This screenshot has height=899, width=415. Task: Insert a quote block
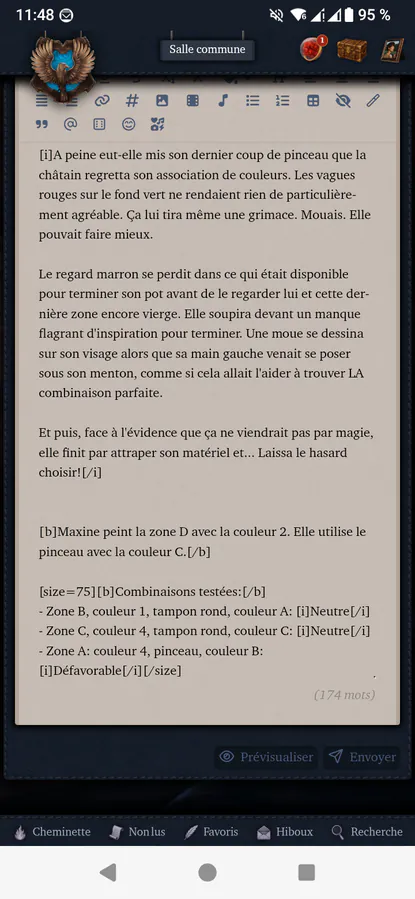[42, 124]
